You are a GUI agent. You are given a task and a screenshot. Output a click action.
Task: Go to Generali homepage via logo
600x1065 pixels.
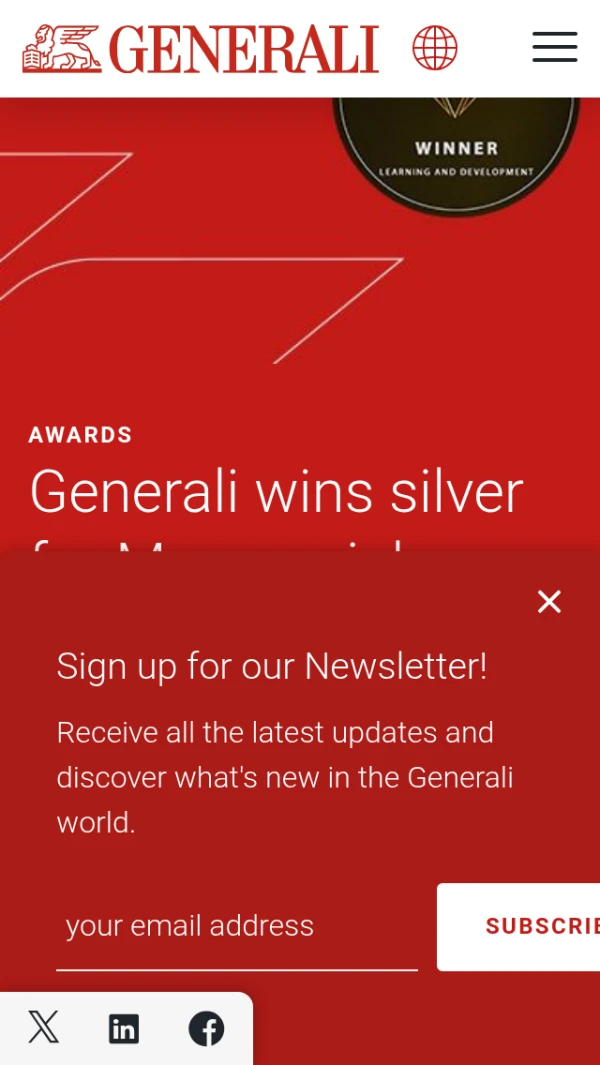pyautogui.click(x=200, y=48)
